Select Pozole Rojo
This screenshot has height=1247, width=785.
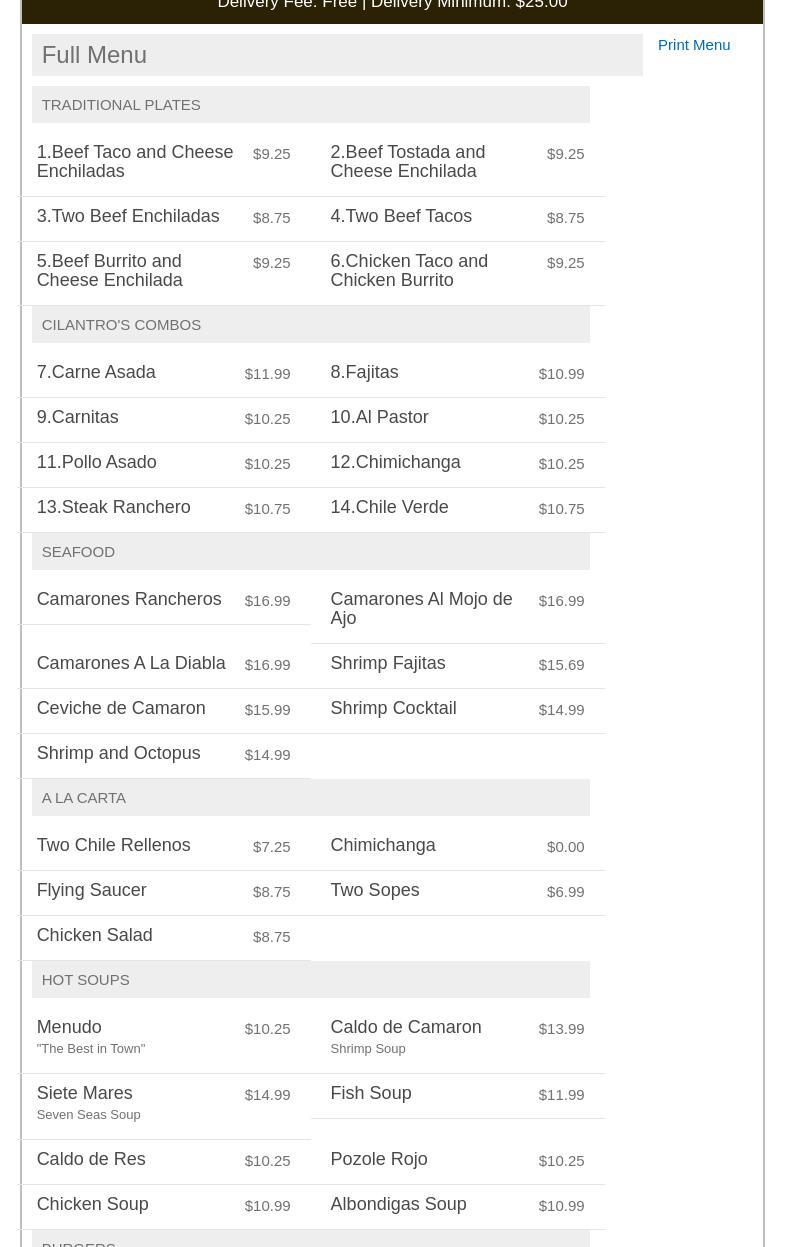tap(379, 1160)
